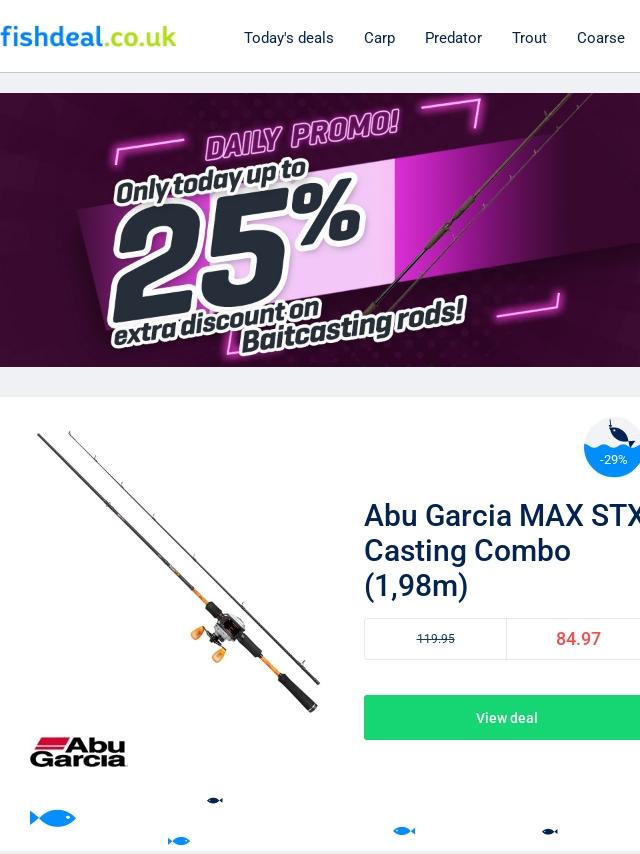The image size is (640, 854).
Task: Browse the Trout category
Action: (x=529, y=38)
